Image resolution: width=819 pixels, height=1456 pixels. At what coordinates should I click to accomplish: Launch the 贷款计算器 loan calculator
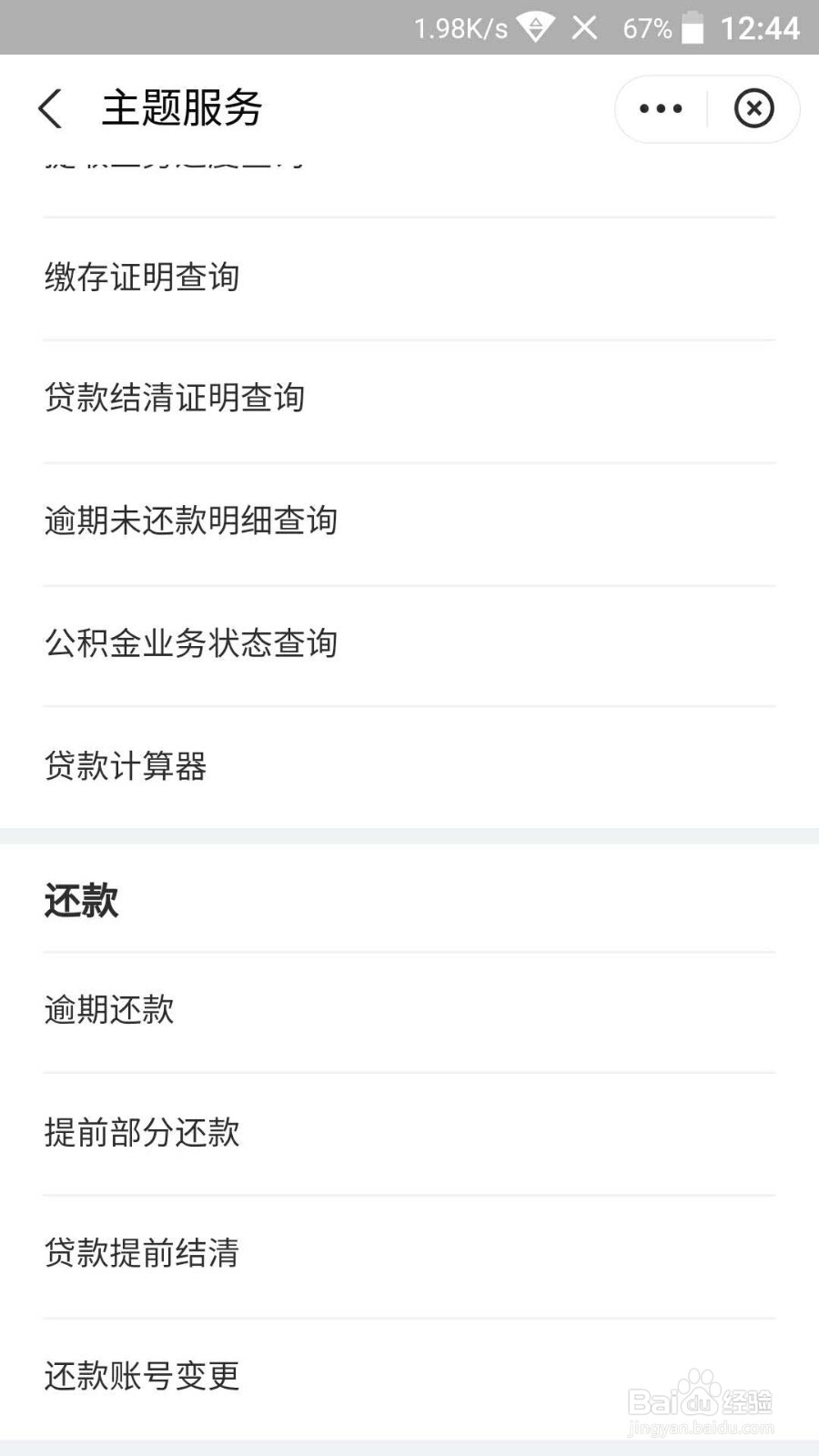tap(126, 767)
